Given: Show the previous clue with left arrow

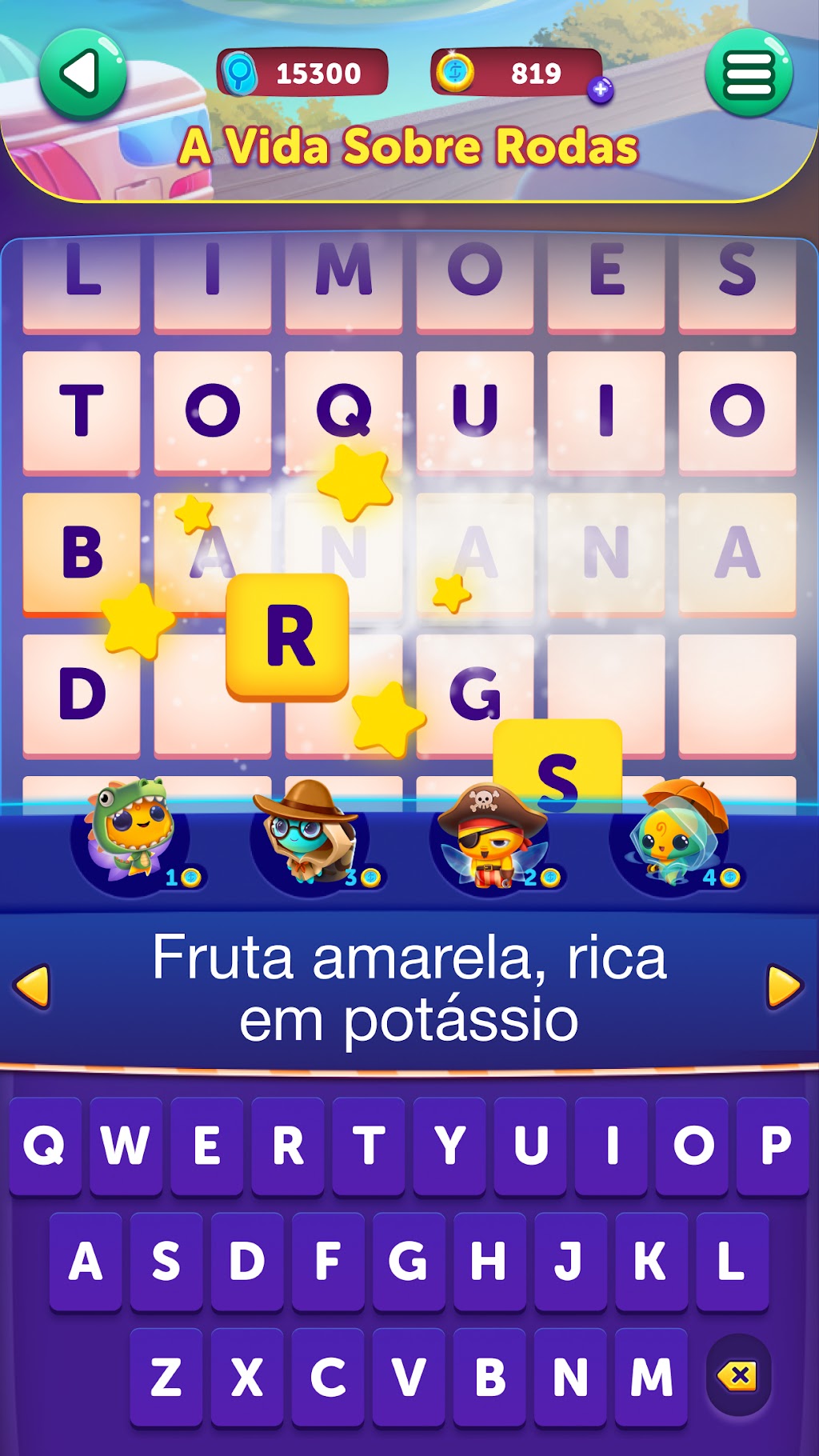Looking at the screenshot, I should tap(33, 986).
